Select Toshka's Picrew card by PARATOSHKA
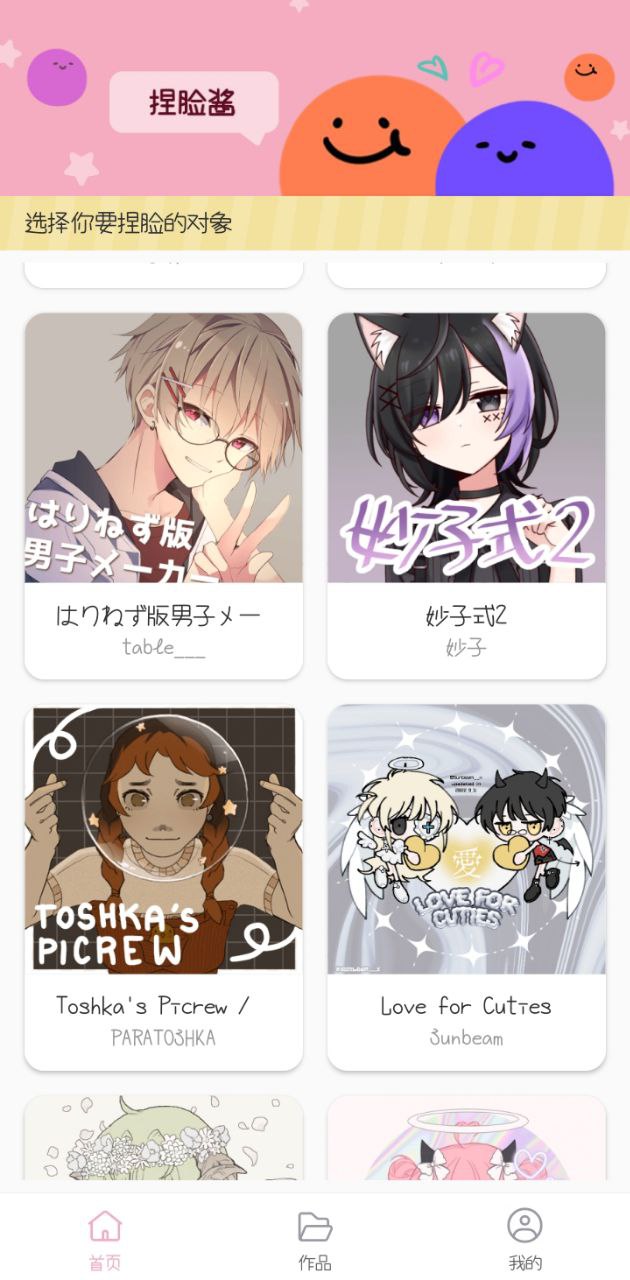The width and height of the screenshot is (630, 1280). pos(163,886)
